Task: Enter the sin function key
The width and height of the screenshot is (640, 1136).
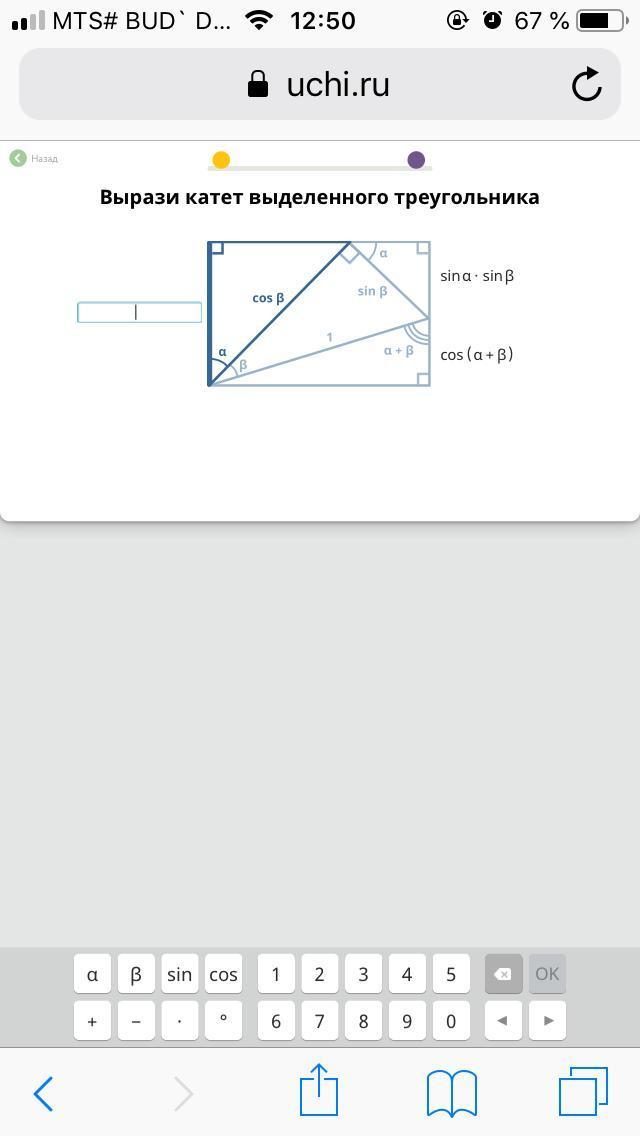Action: [x=180, y=974]
